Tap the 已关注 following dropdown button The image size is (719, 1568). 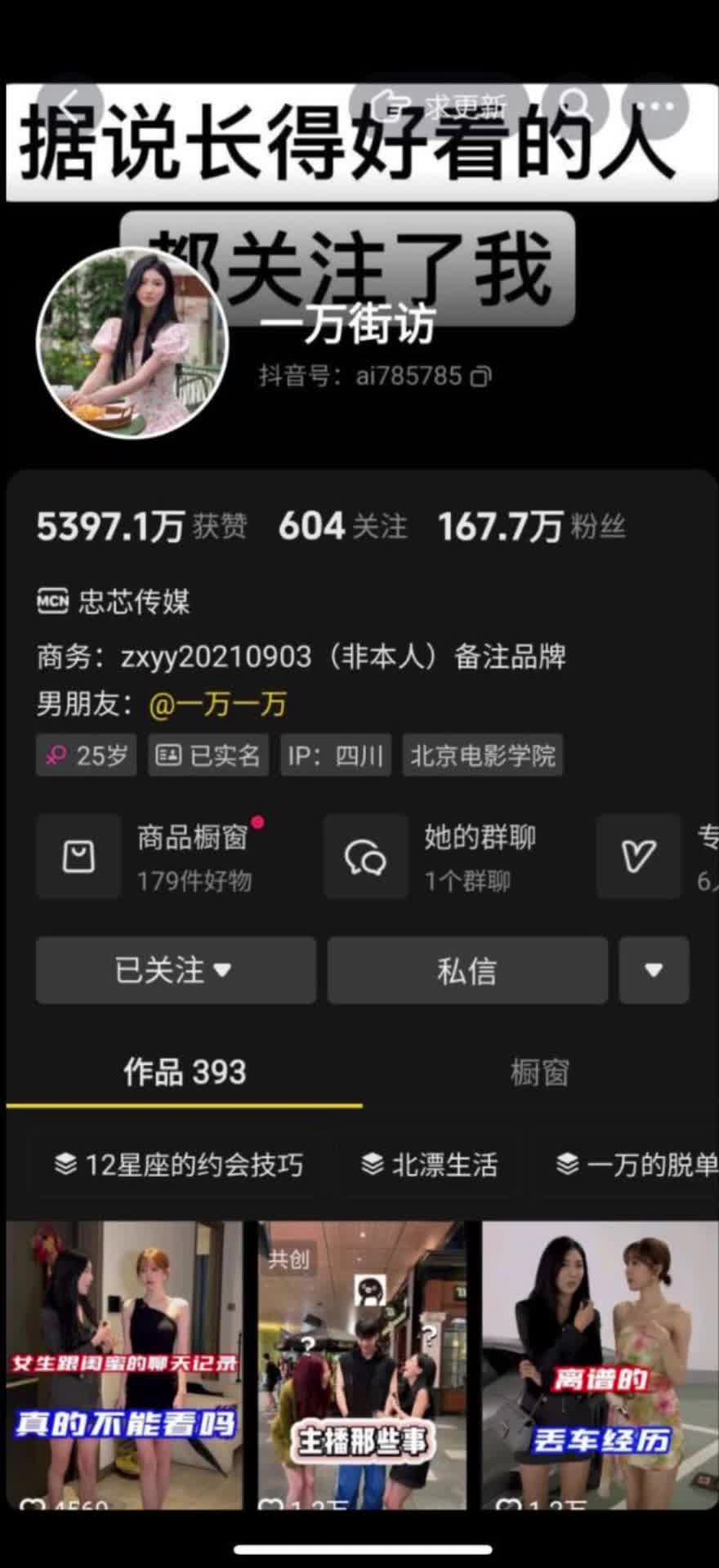(175, 970)
